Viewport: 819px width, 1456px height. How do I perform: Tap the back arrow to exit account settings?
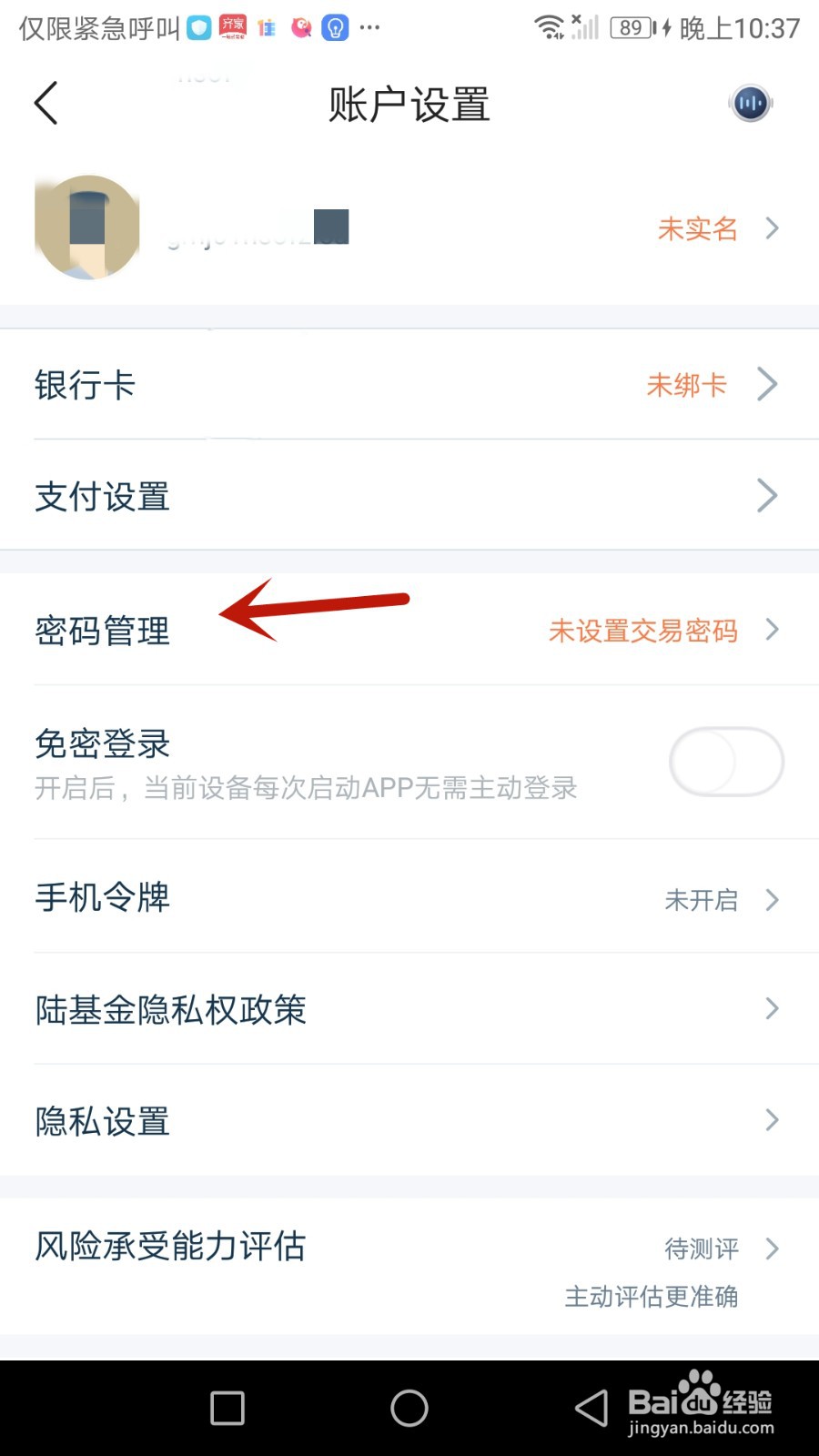(x=46, y=103)
